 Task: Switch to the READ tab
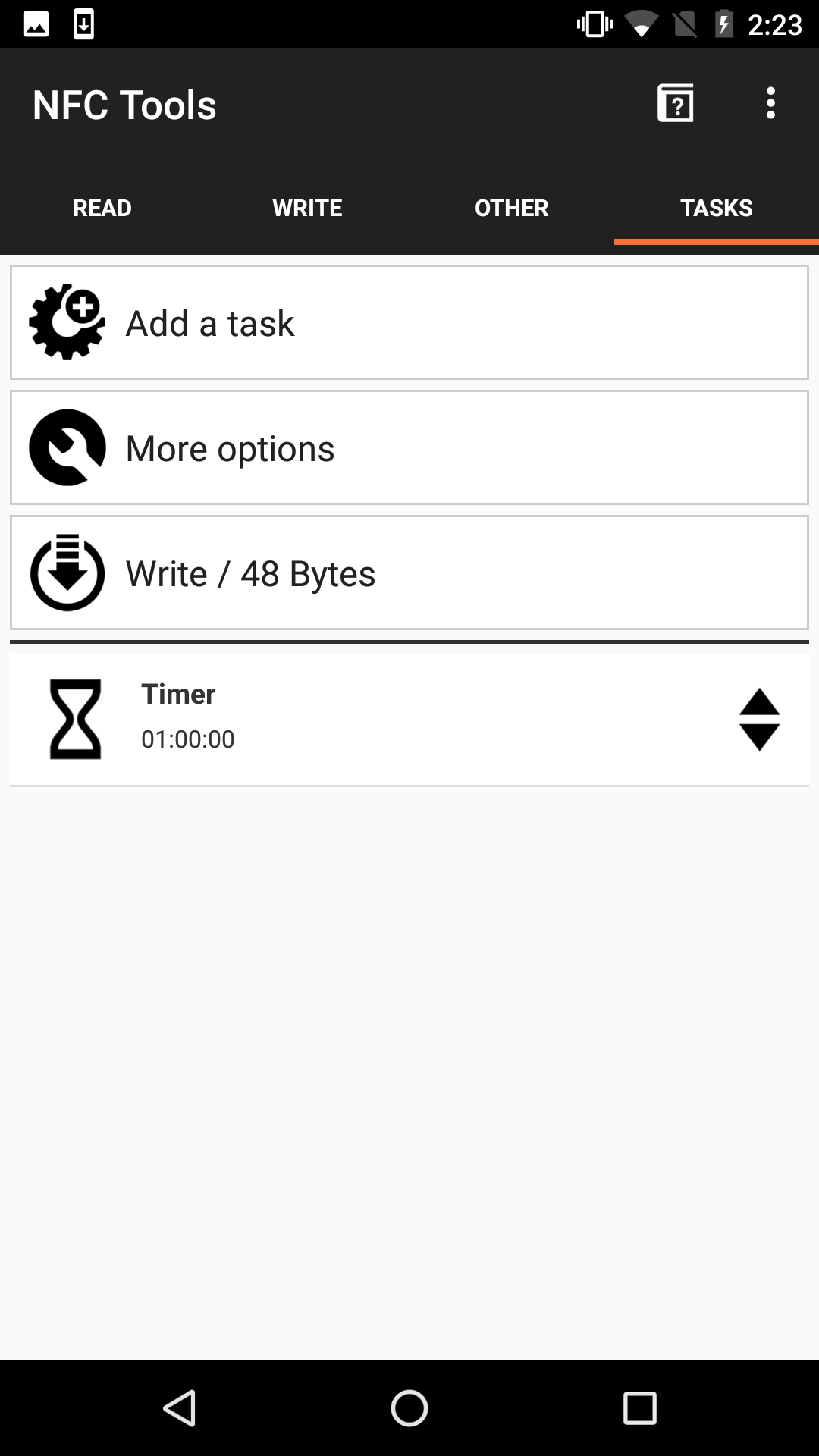coord(102,208)
